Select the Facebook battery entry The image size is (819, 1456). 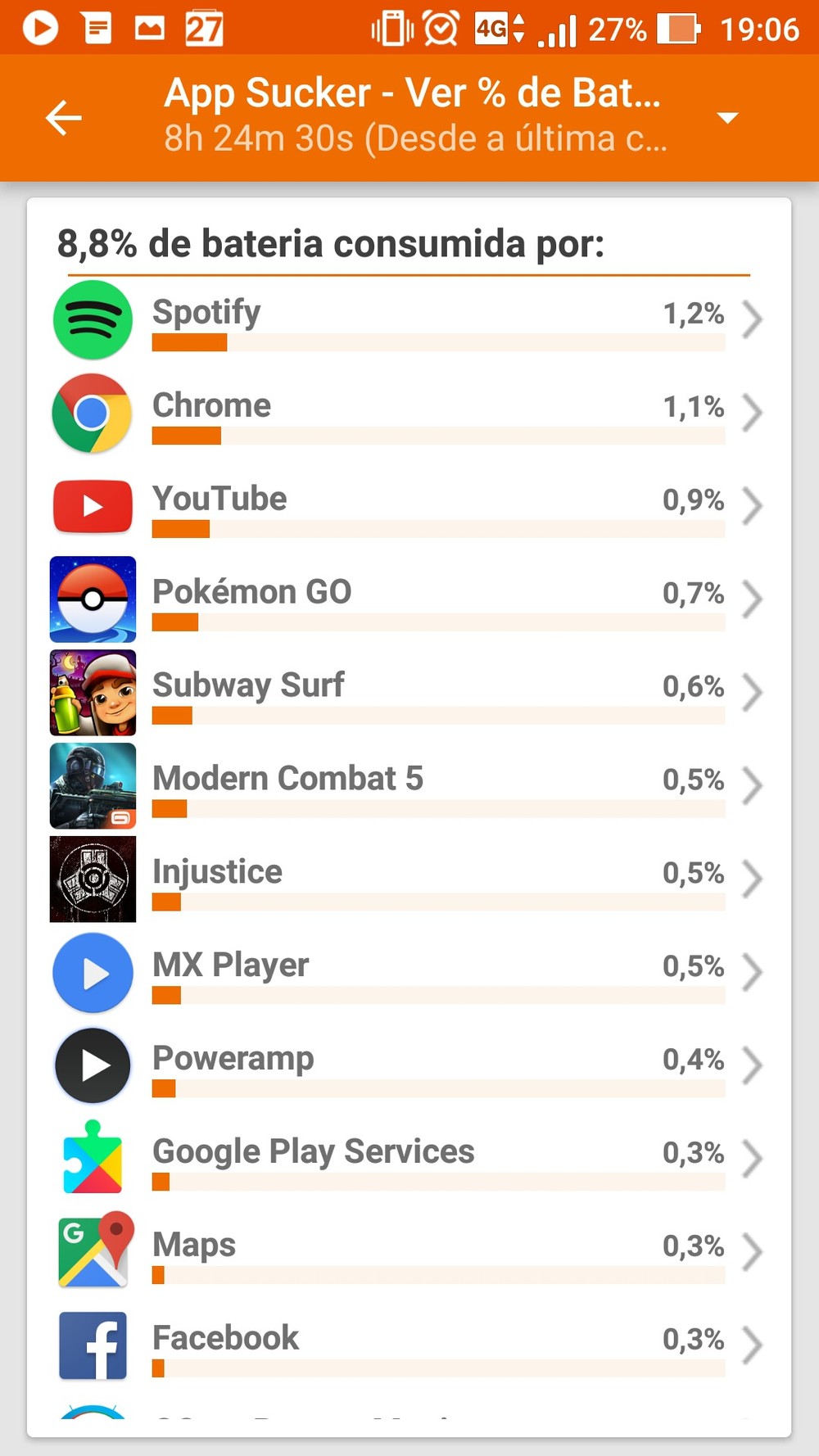click(409, 1346)
